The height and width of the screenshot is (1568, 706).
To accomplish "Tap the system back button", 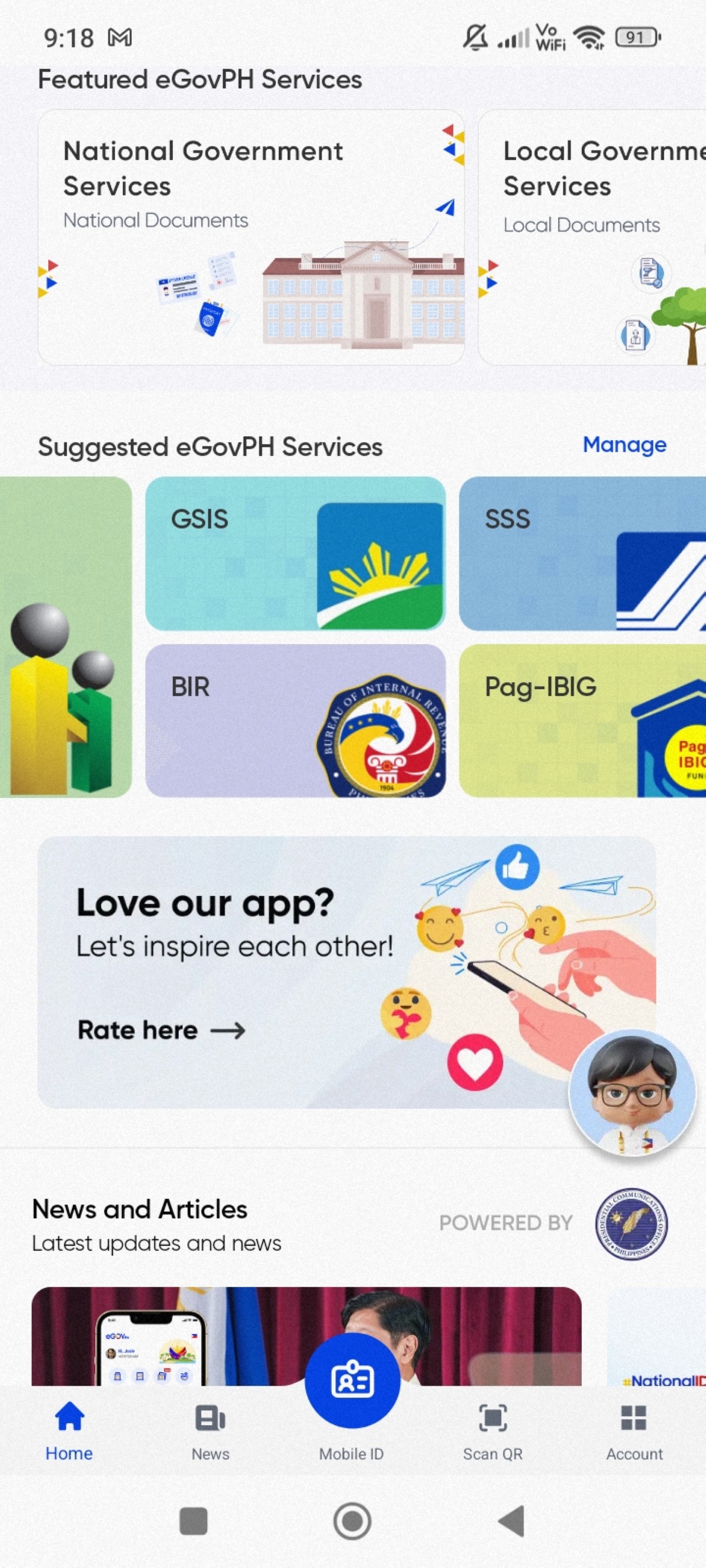I will tap(512, 1521).
